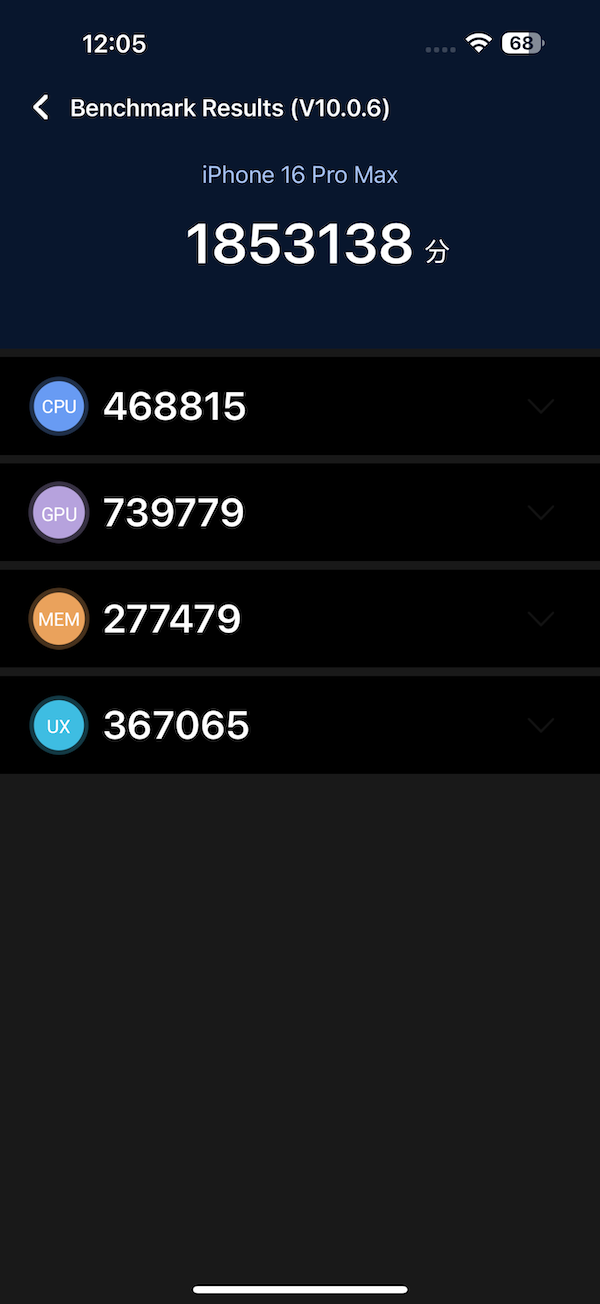600x1304 pixels.
Task: Expand the UX score section
Action: 300,725
